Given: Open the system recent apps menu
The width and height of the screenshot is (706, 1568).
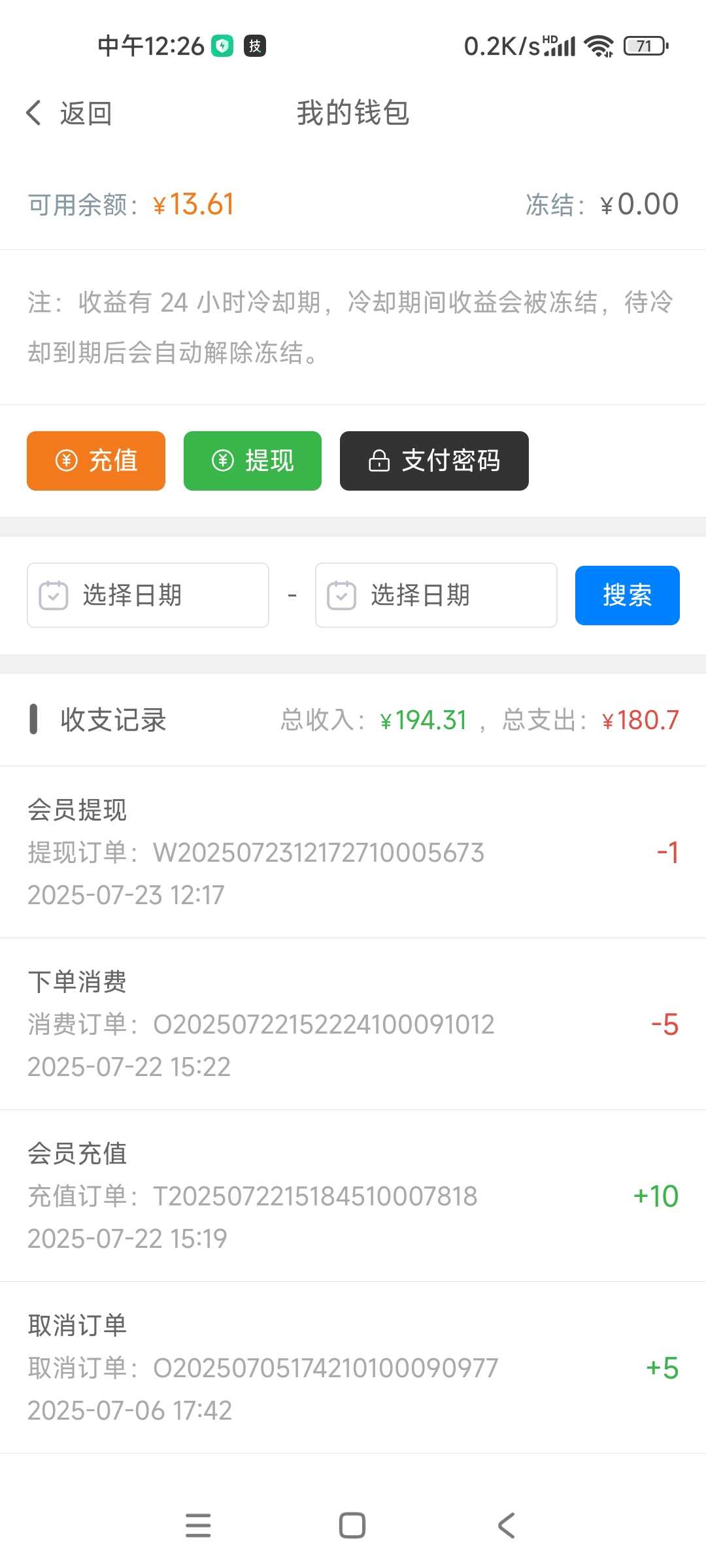Looking at the screenshot, I should click(198, 1526).
